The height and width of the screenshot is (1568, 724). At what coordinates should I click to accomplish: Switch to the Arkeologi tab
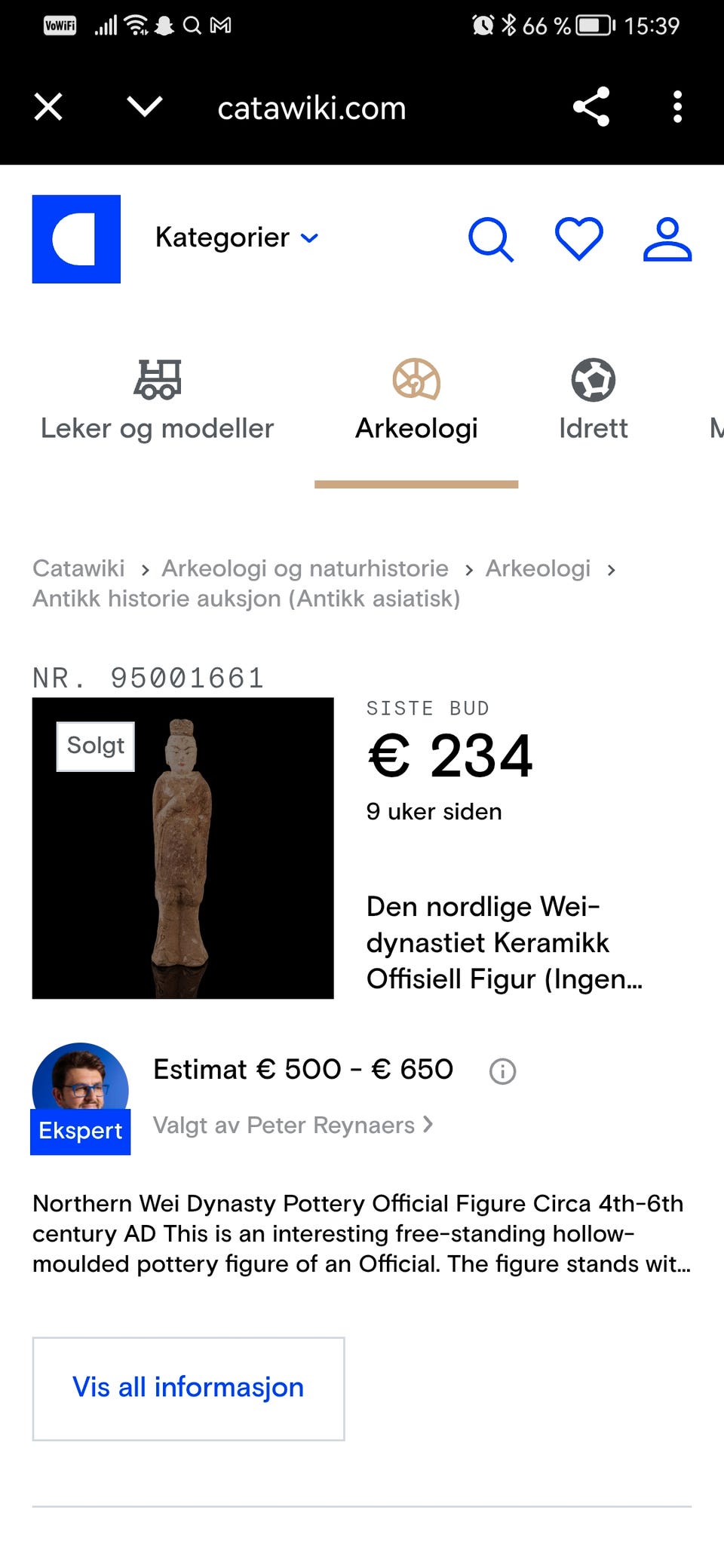click(416, 427)
